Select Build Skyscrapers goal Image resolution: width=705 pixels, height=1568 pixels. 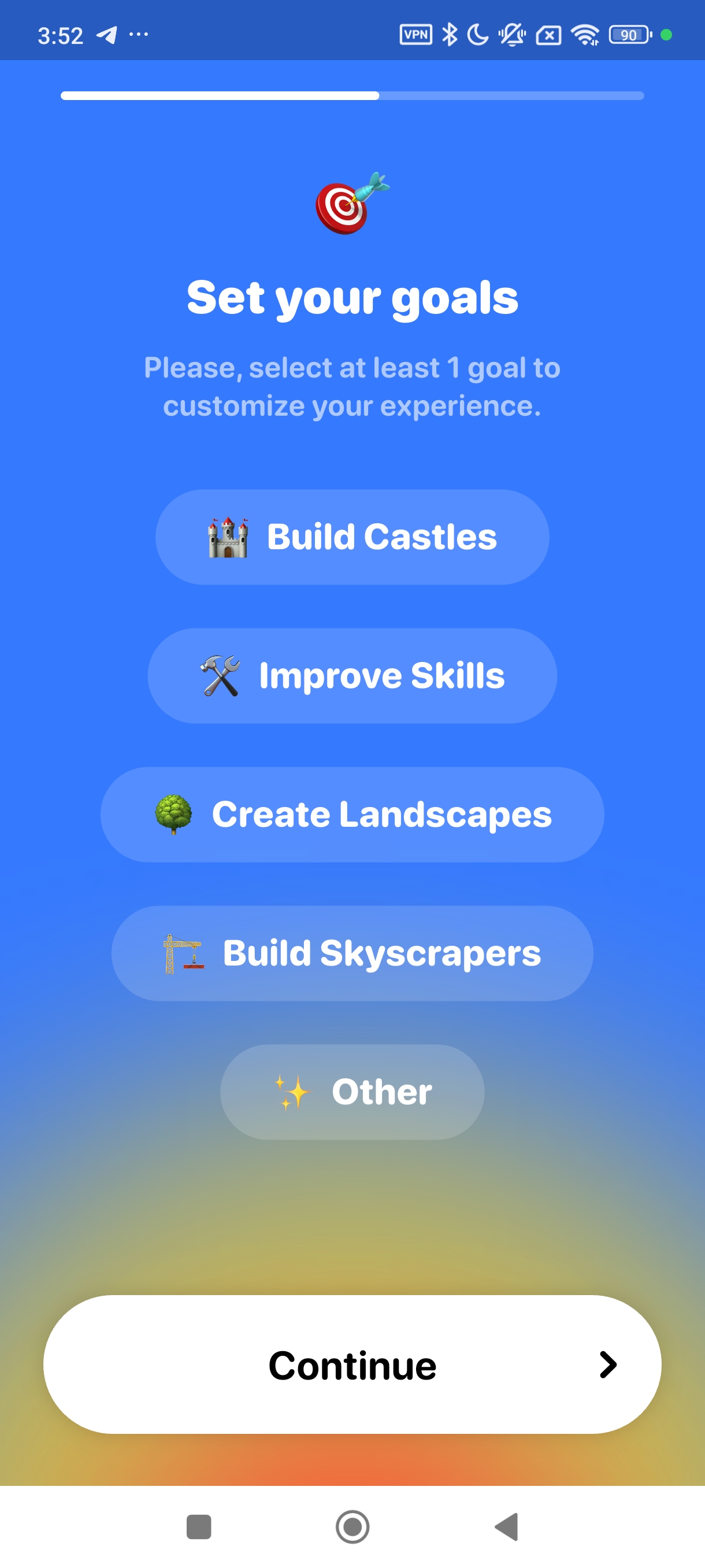pos(352,953)
